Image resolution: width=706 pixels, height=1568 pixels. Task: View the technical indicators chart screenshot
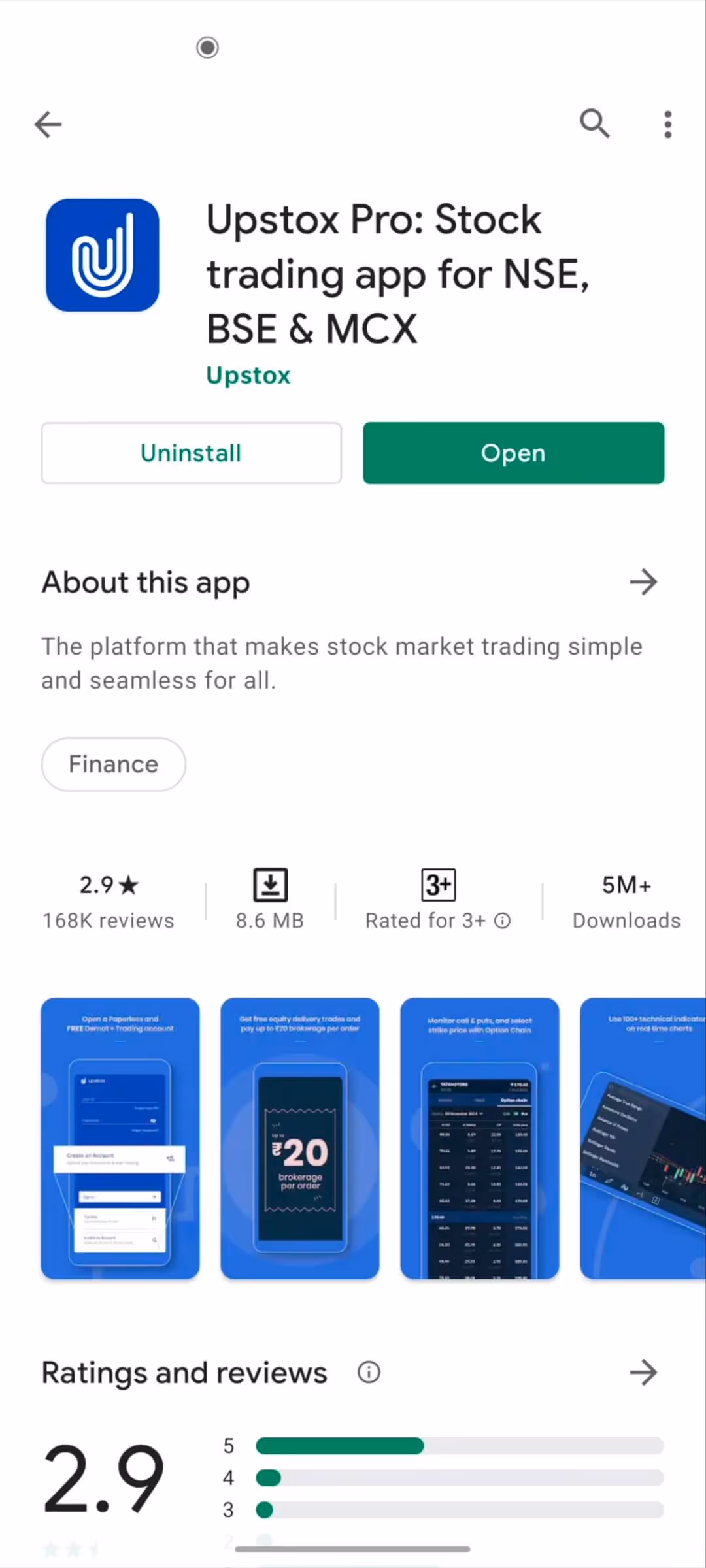pos(643,1138)
